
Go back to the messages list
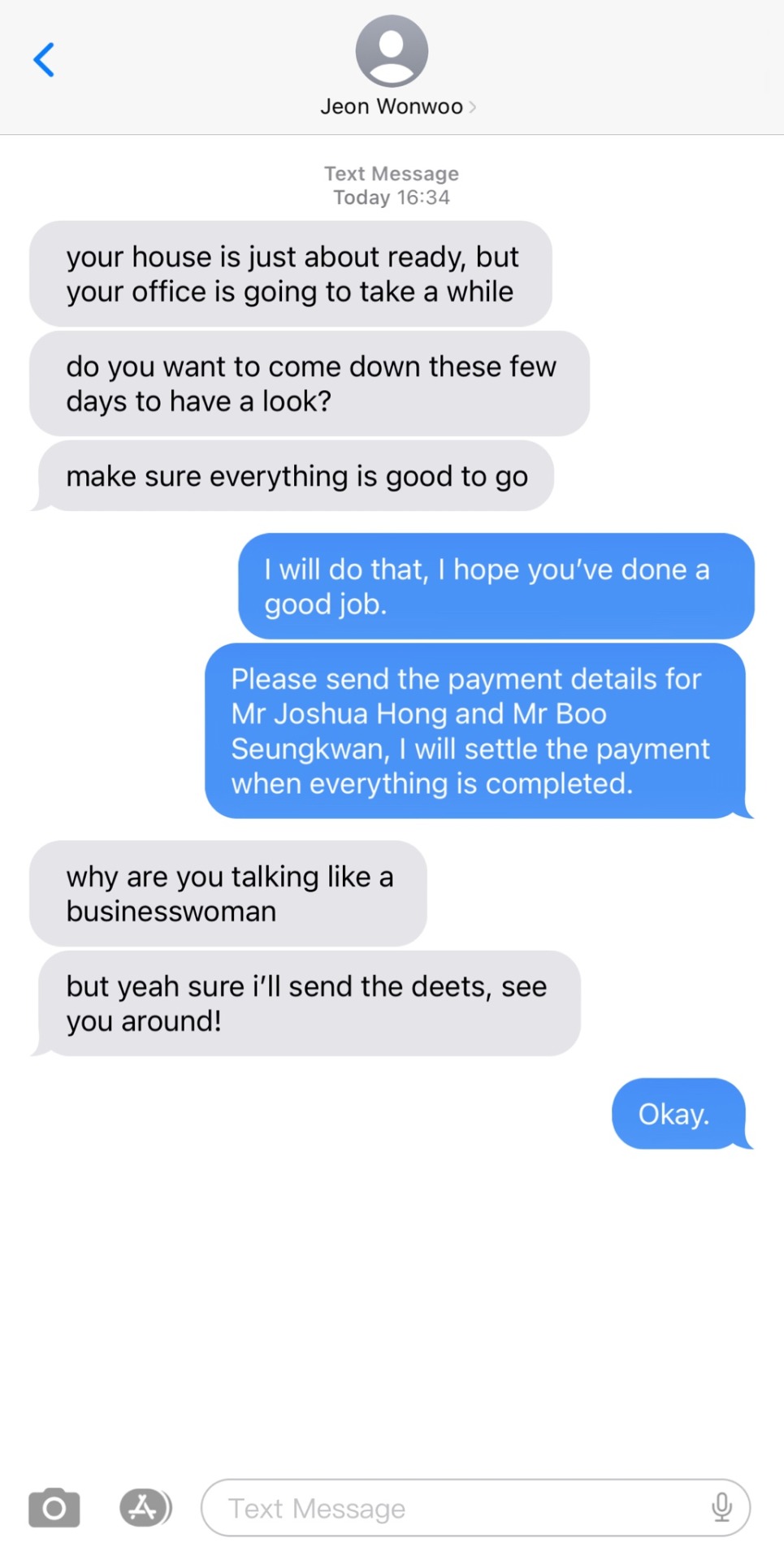pyautogui.click(x=44, y=60)
